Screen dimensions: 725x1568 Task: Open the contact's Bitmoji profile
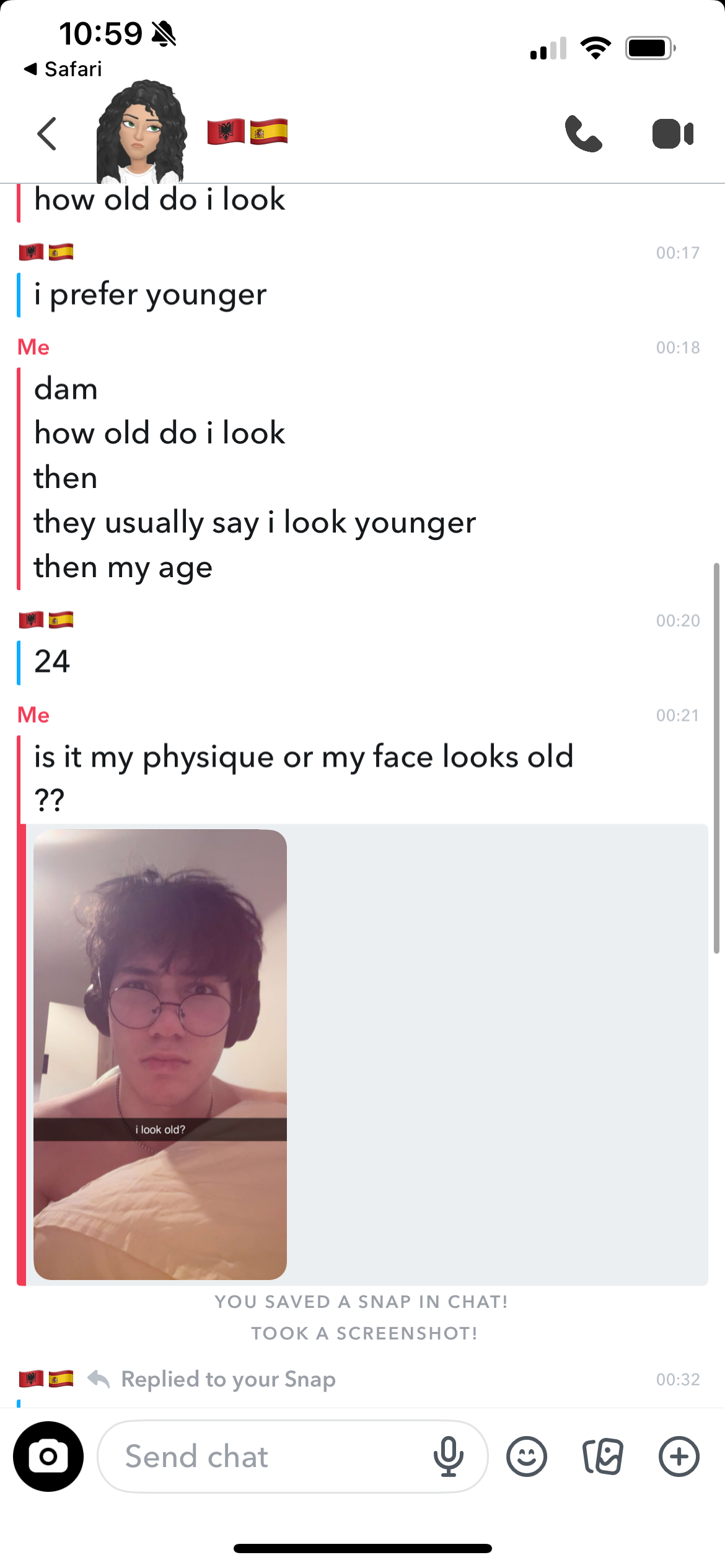[x=142, y=133]
